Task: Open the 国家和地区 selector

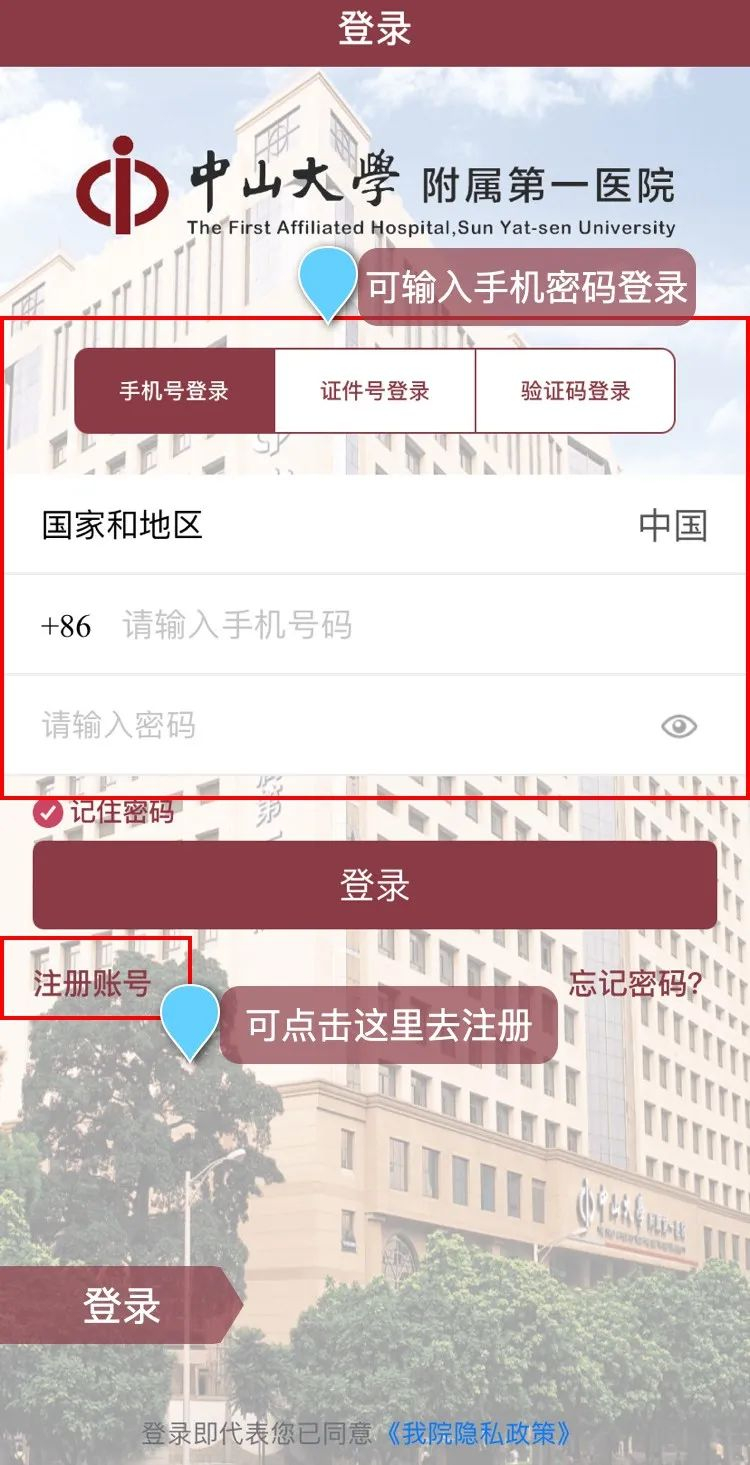Action: pyautogui.click(x=375, y=525)
